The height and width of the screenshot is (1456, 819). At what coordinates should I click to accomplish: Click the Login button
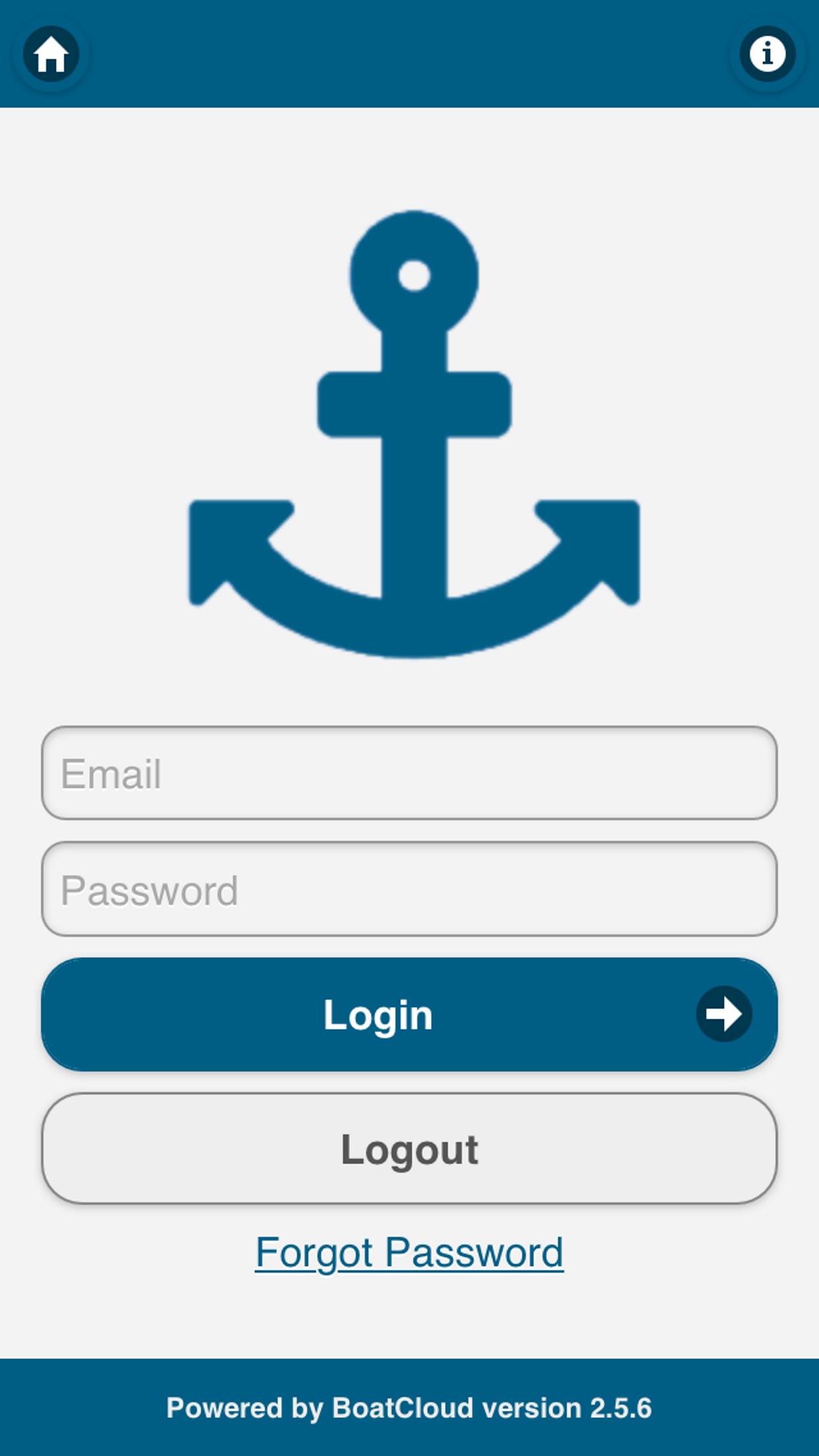click(x=409, y=1015)
